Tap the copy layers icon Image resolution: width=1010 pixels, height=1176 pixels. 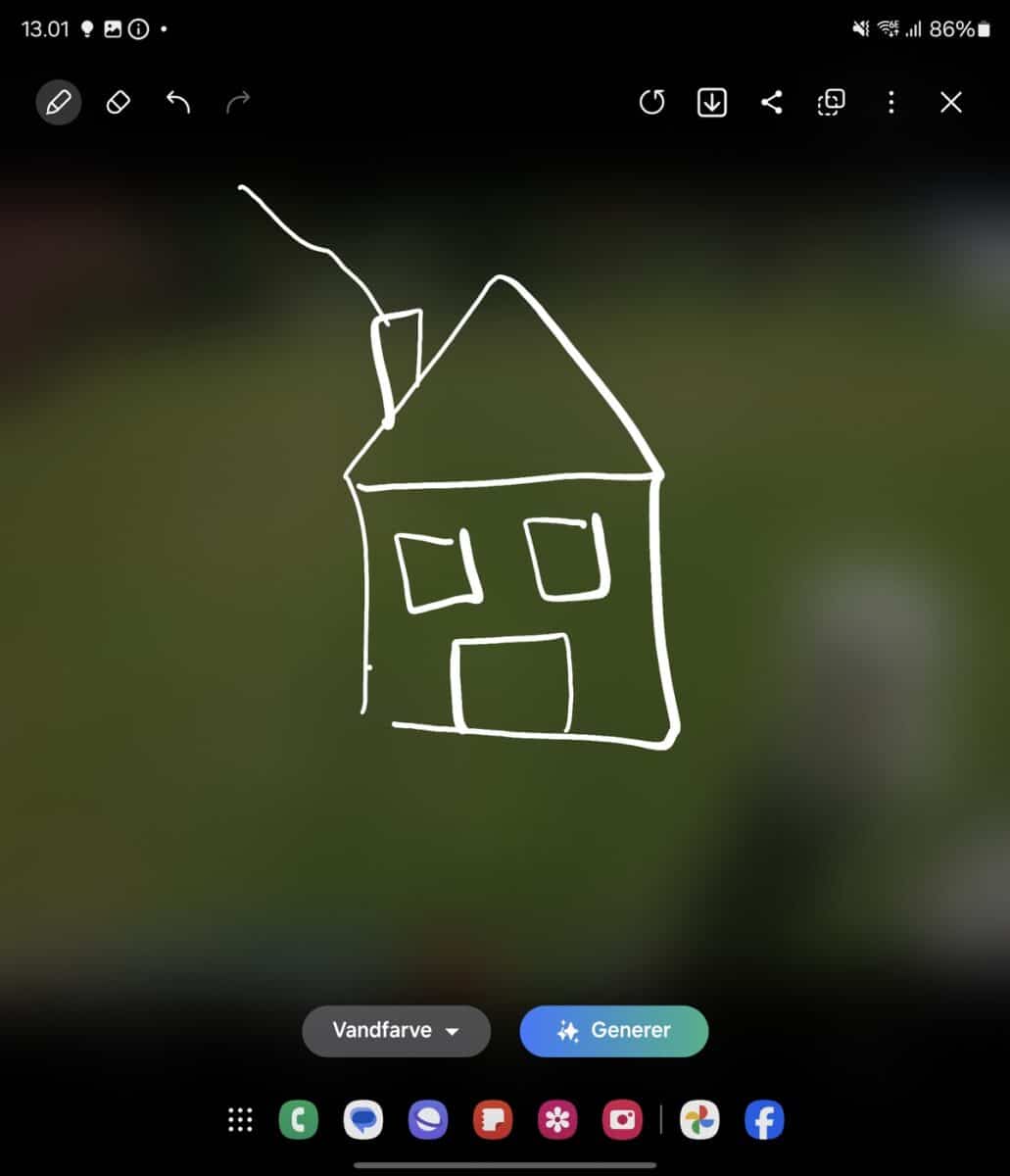click(x=831, y=102)
